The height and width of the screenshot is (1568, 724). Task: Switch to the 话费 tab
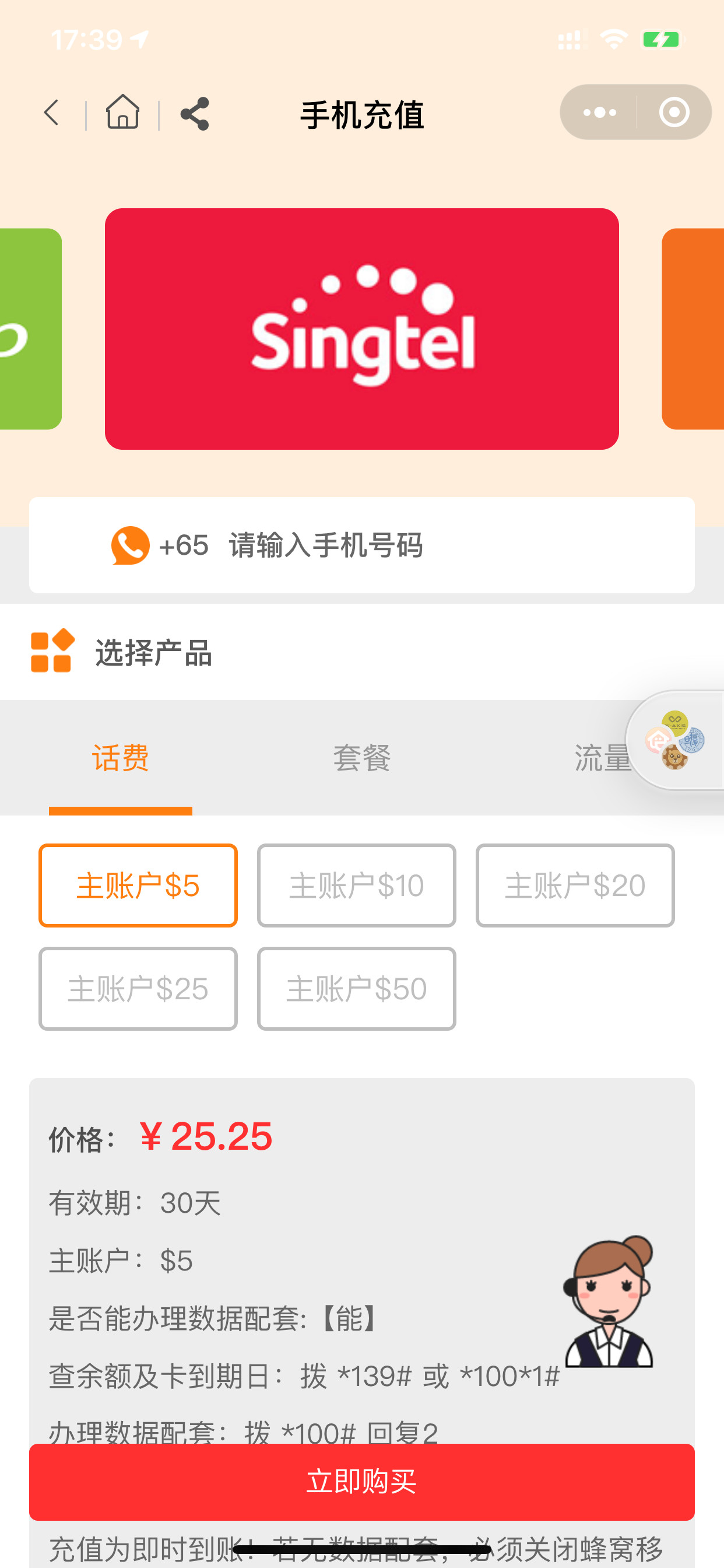(x=121, y=758)
